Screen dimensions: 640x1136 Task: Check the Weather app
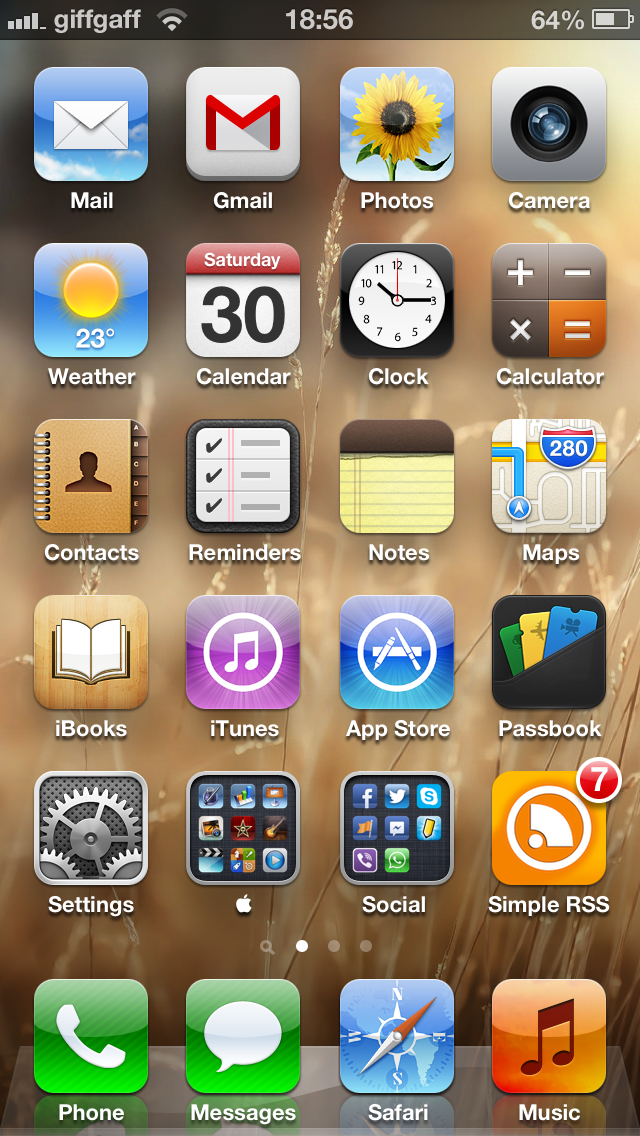click(91, 300)
